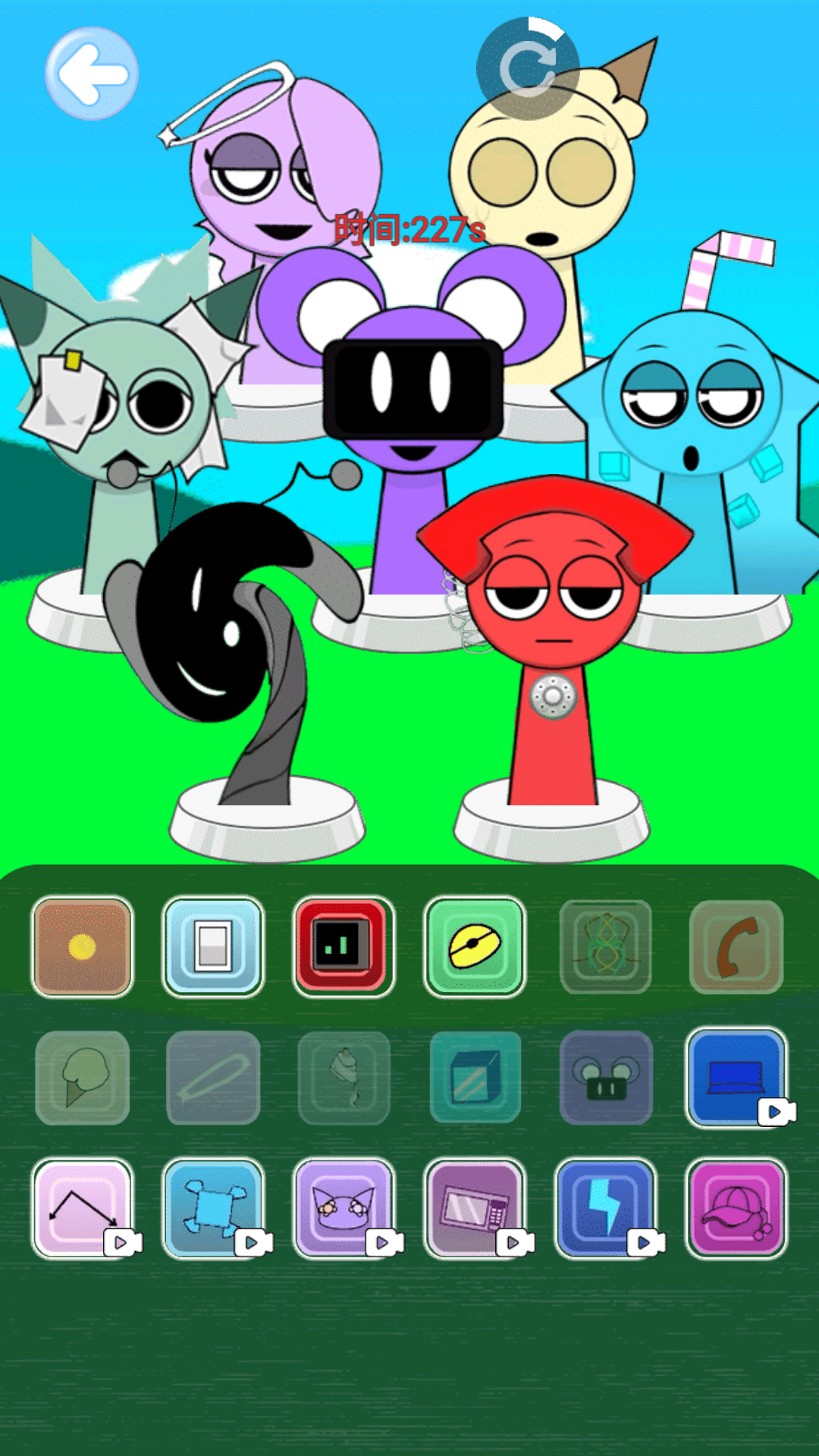Image resolution: width=819 pixels, height=1456 pixels.
Task: Unlock the blue laptop video tile
Action: 736,1078
